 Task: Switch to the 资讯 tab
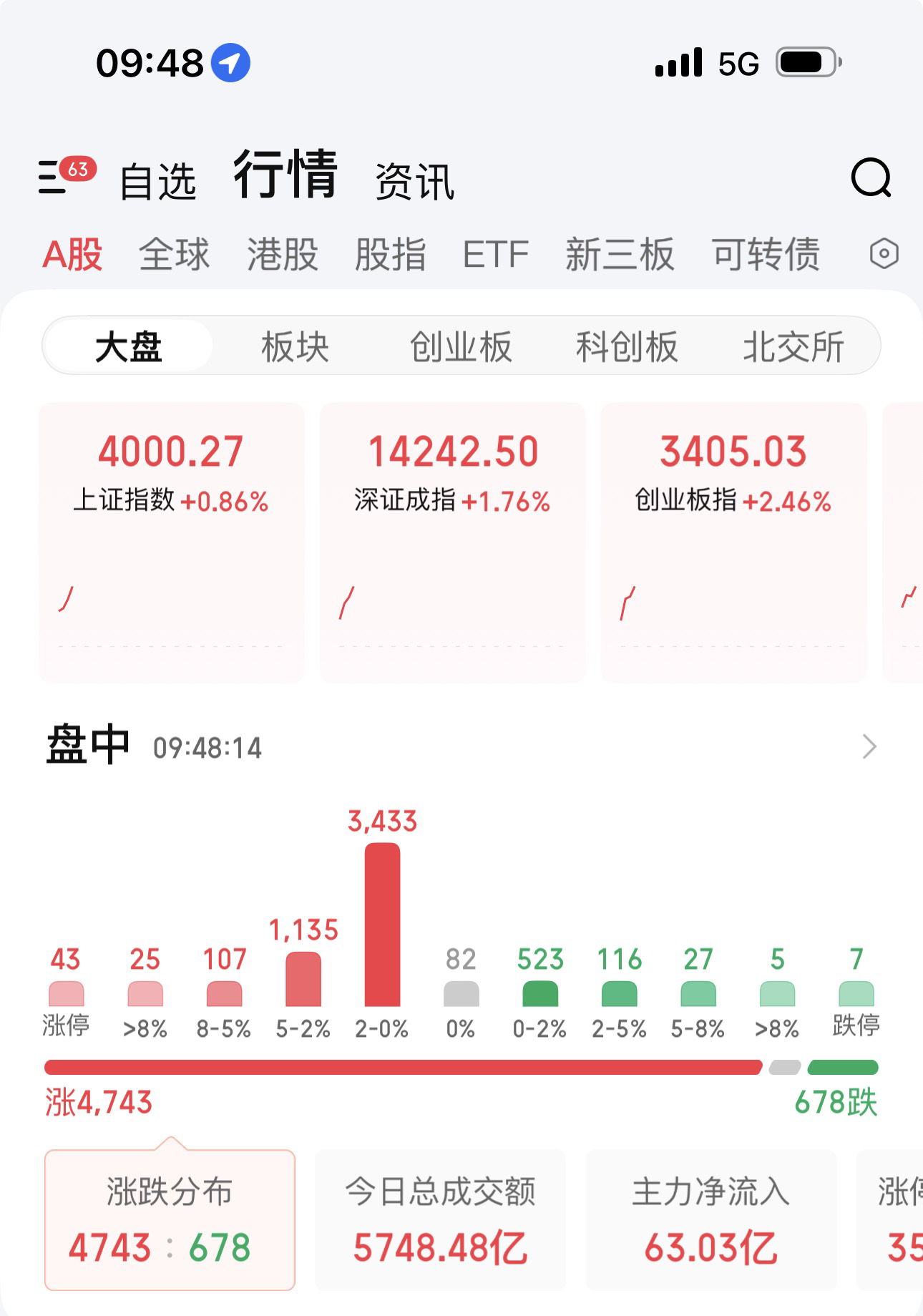(415, 180)
